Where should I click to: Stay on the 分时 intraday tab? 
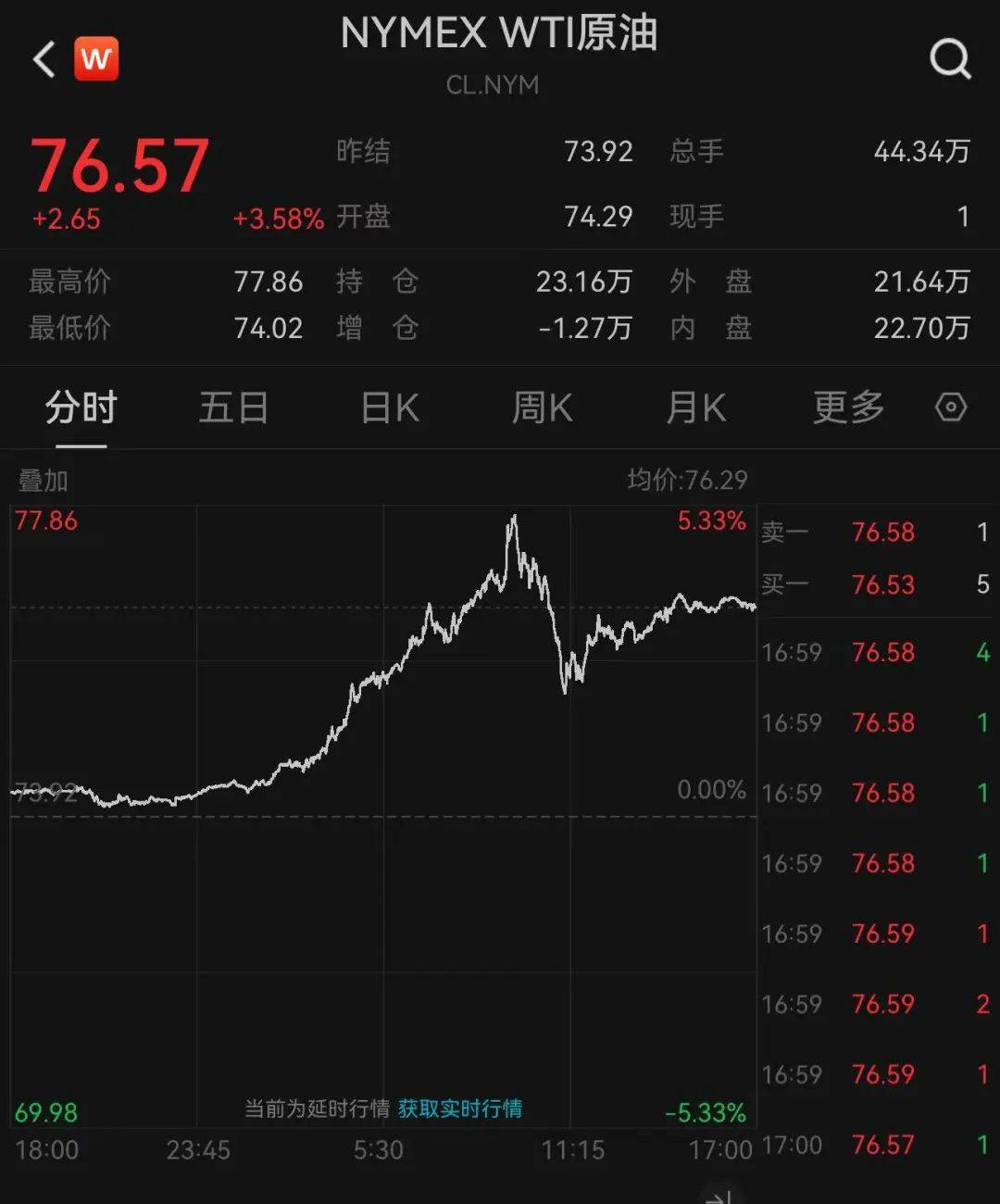coord(81,407)
